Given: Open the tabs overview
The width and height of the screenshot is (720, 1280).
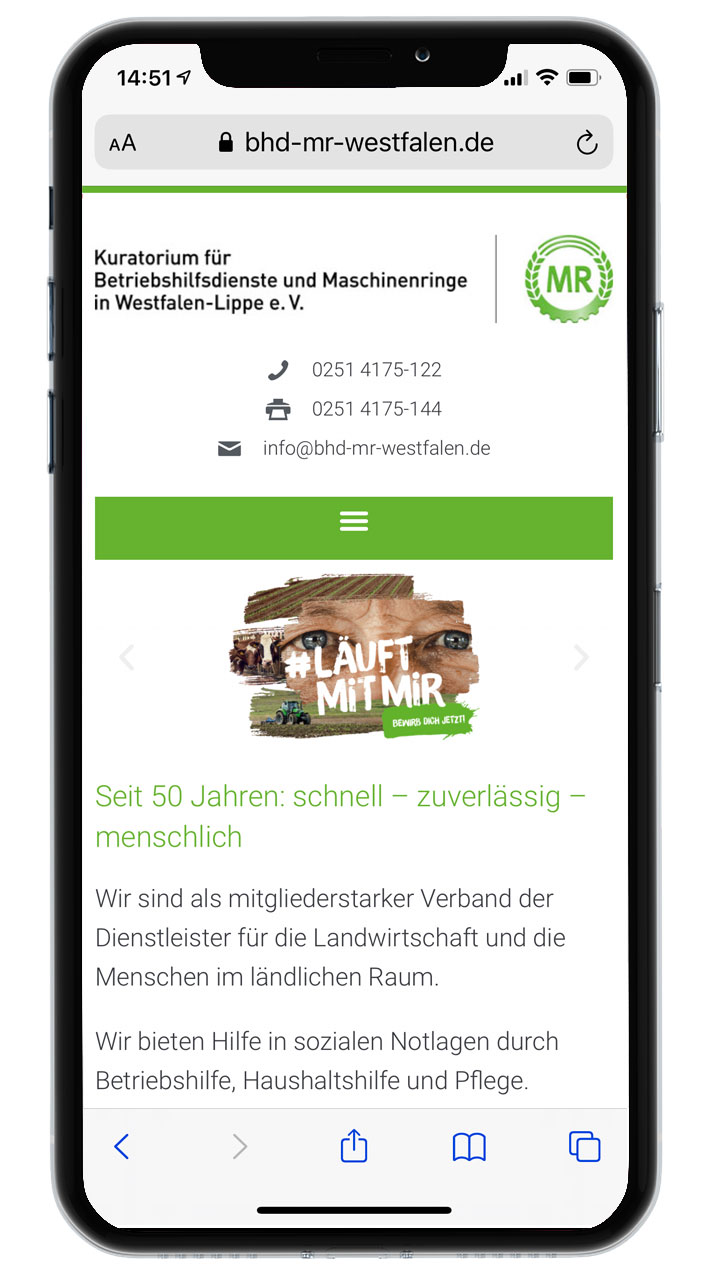Looking at the screenshot, I should 584,1146.
